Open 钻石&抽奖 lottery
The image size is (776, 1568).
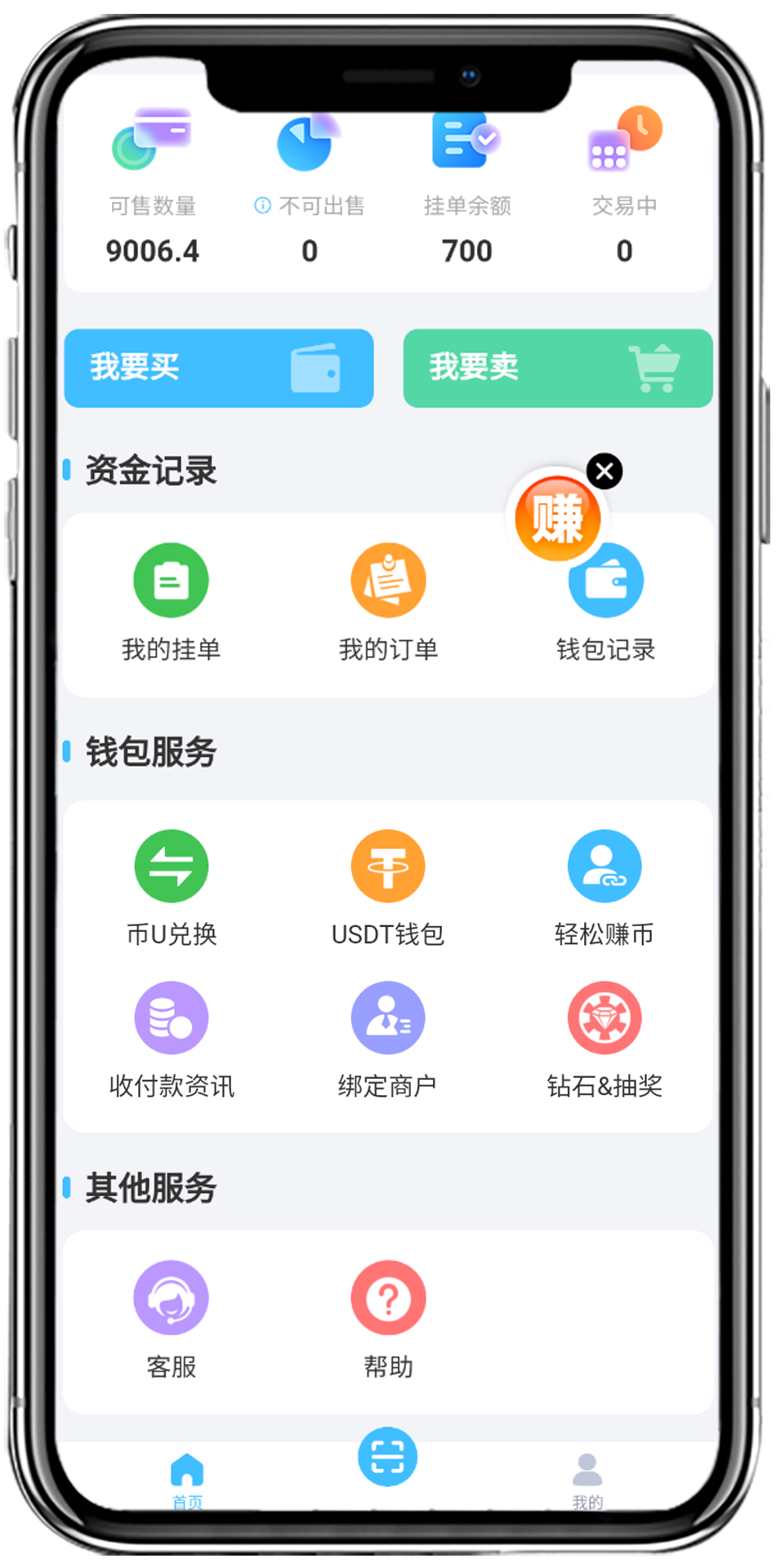604,1039
